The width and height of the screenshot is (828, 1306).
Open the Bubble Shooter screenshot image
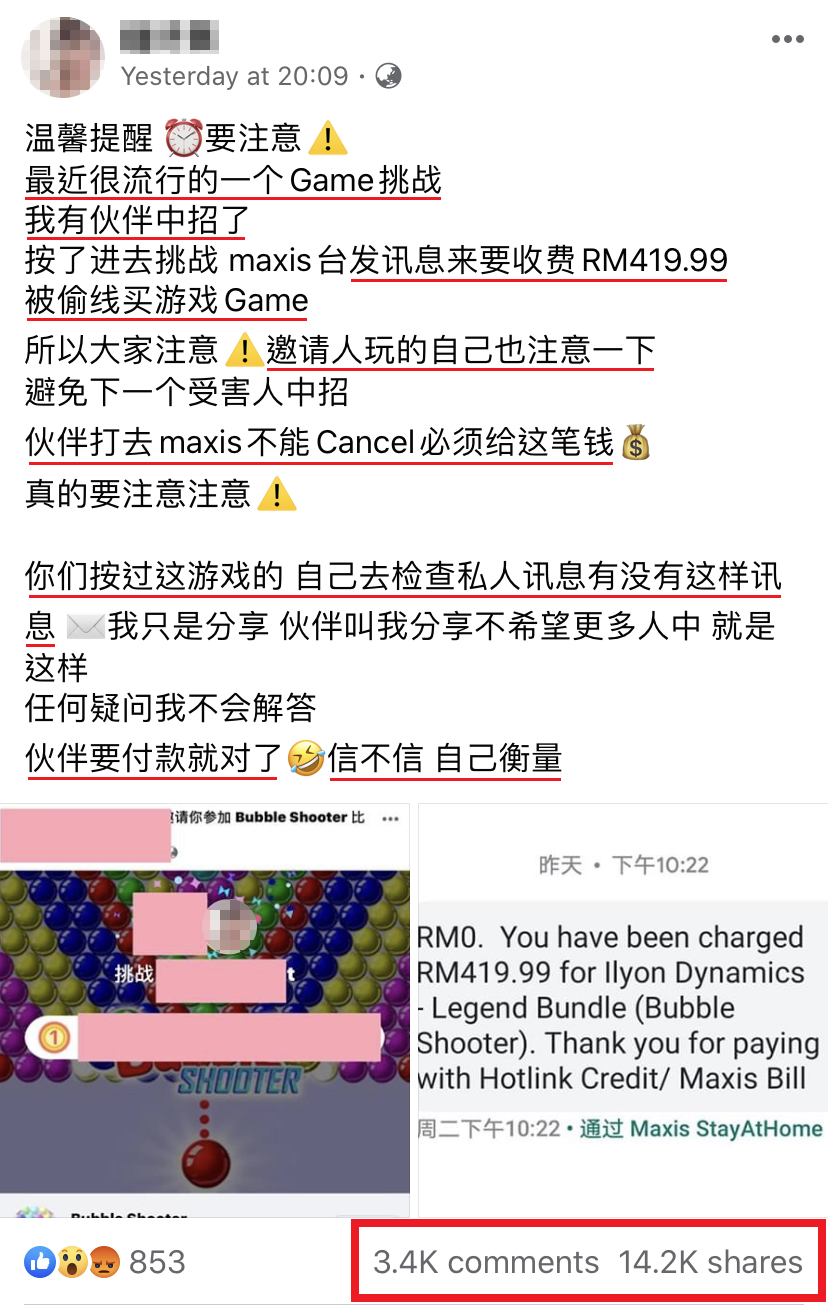coord(205,1010)
